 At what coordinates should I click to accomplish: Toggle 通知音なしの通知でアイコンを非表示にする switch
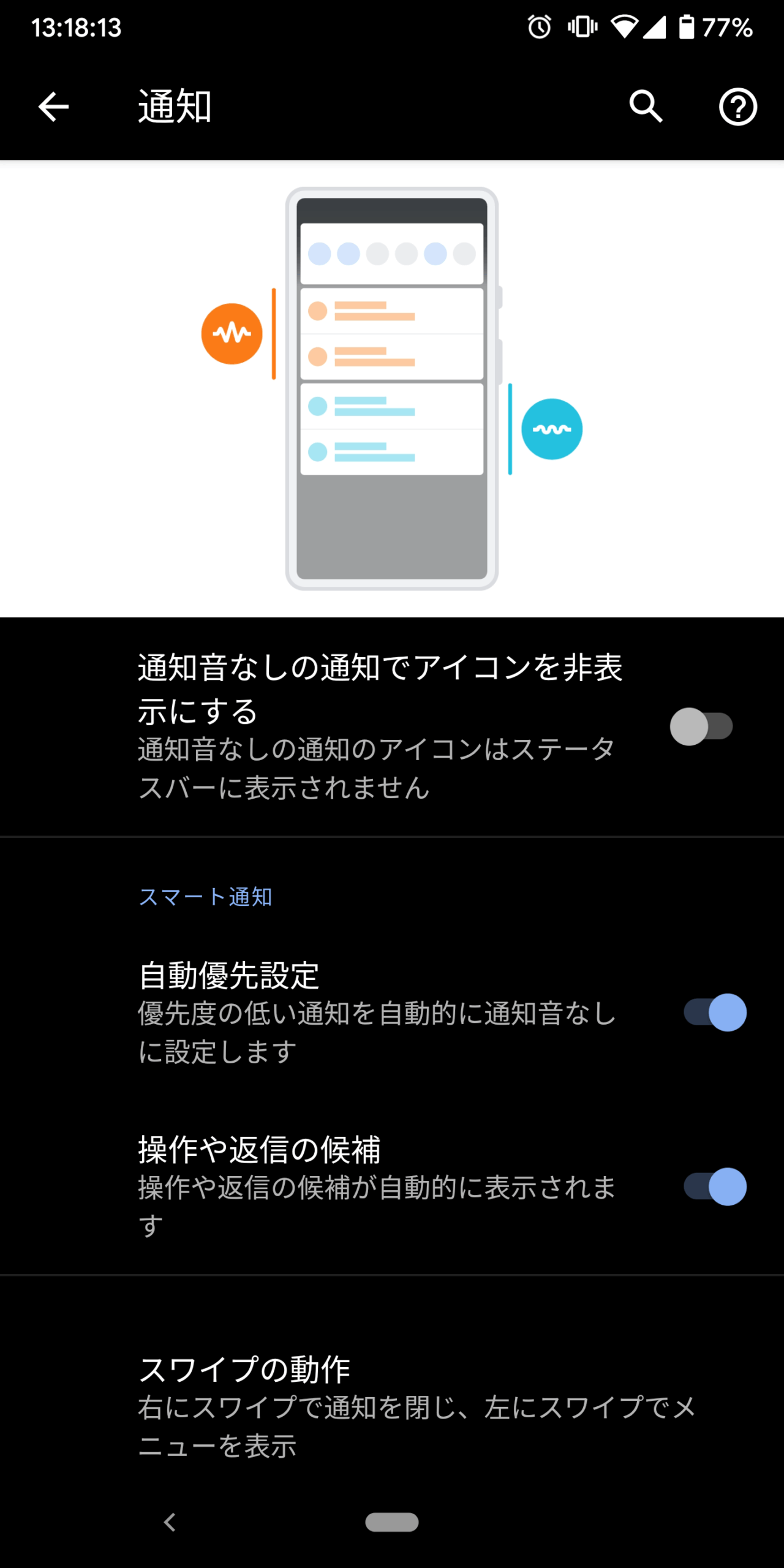pos(701,726)
